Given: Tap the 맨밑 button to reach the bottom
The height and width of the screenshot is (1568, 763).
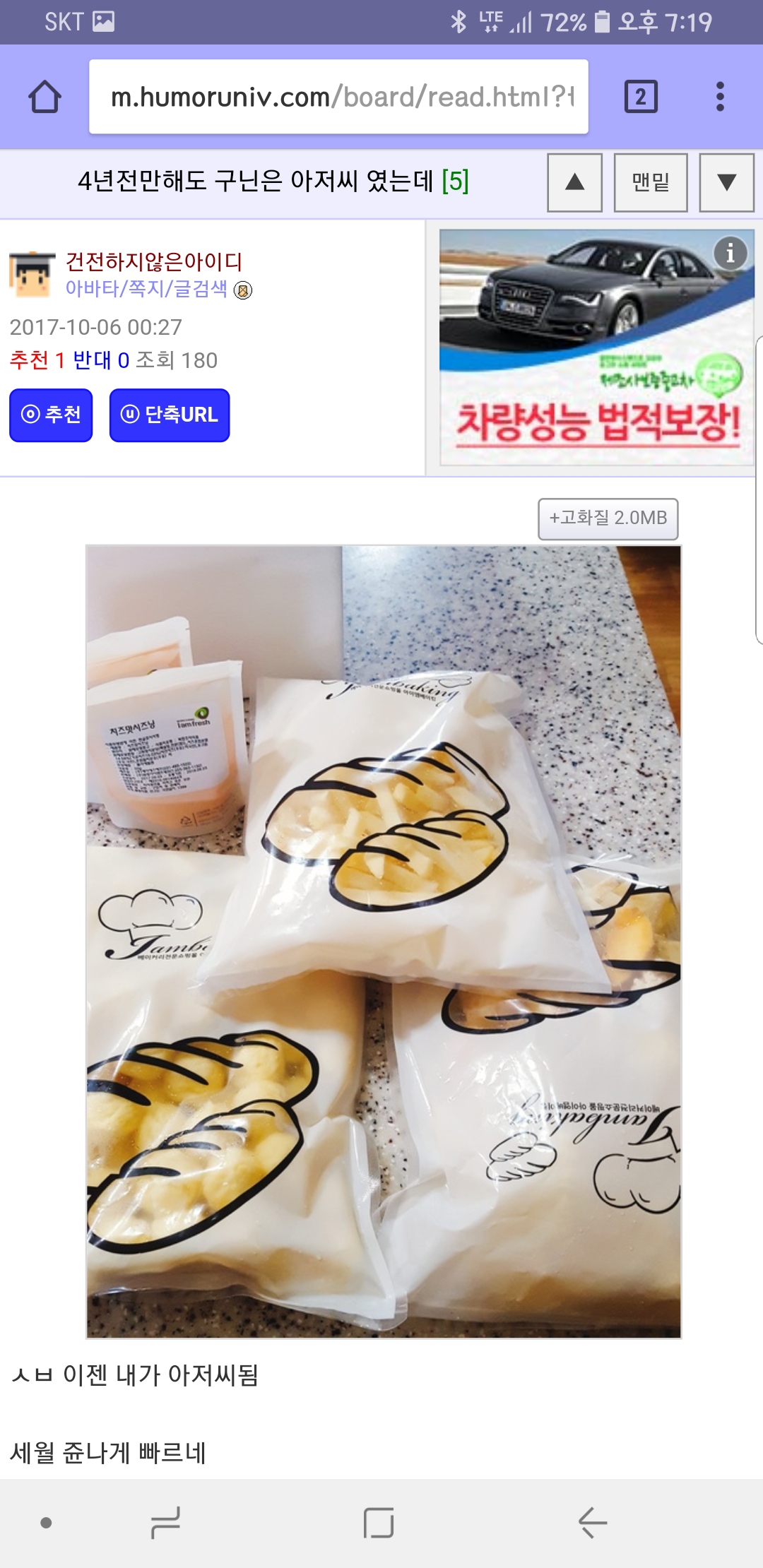Looking at the screenshot, I should pos(650,182).
